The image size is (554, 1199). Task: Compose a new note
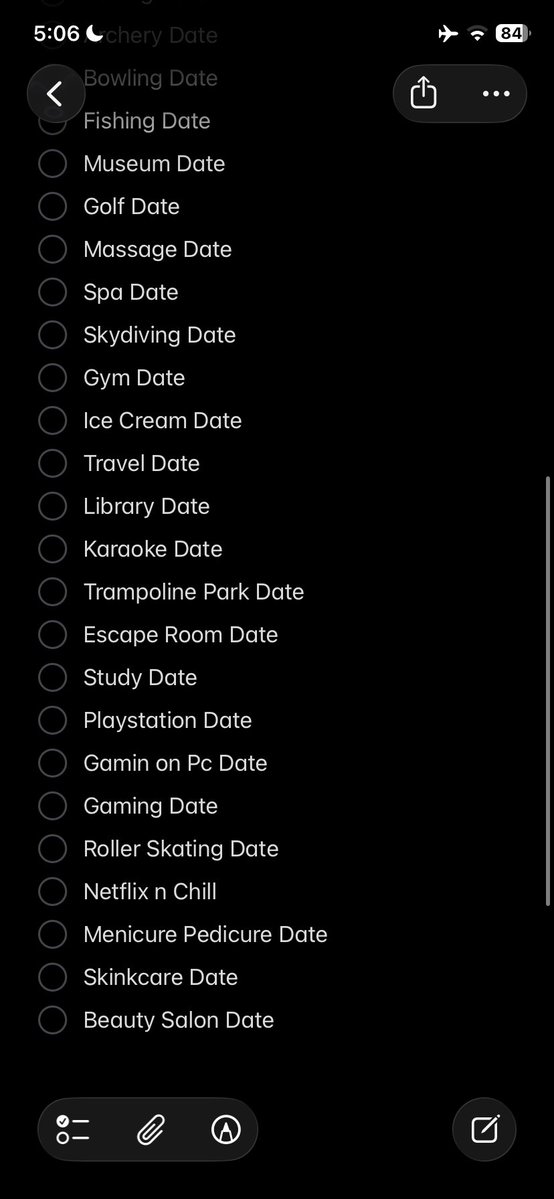484,1129
